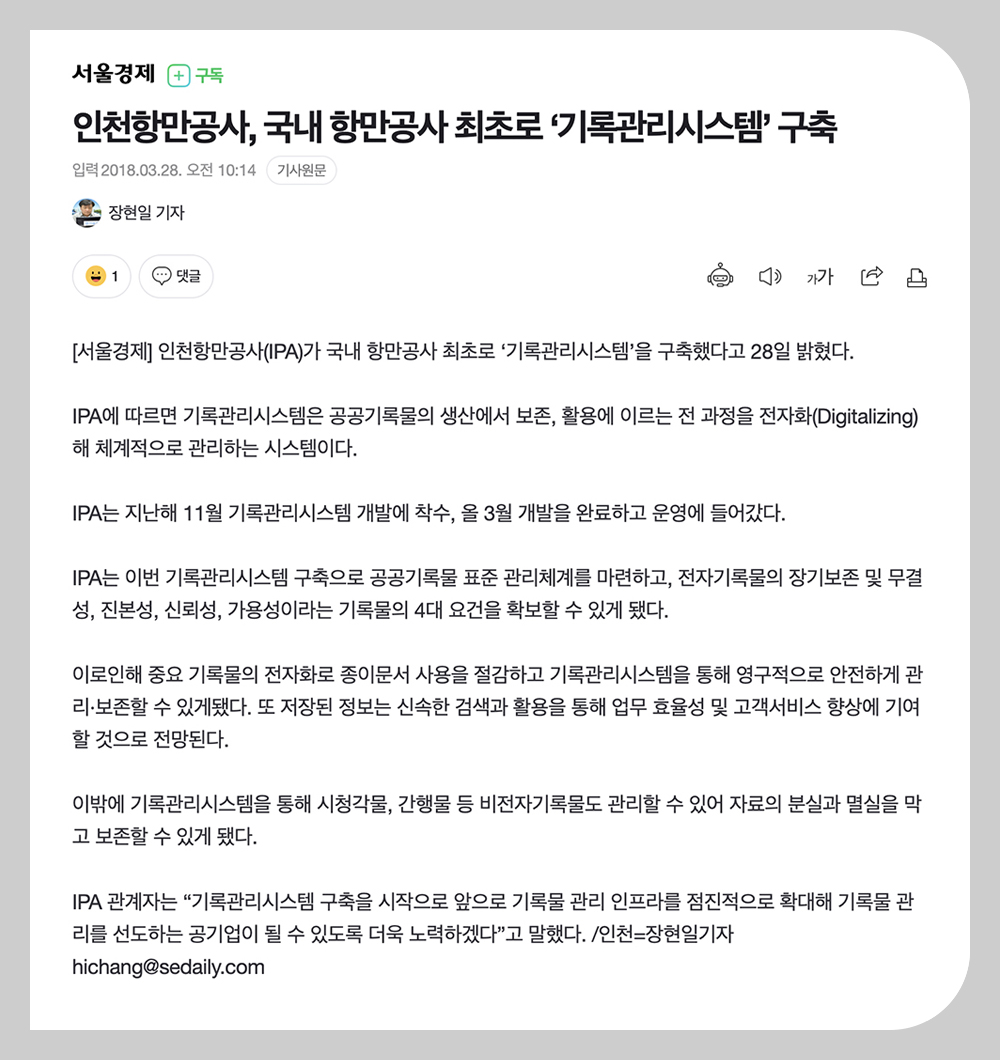Viewport: 1000px width, 1060px height.
Task: Print the article
Action: click(916, 277)
